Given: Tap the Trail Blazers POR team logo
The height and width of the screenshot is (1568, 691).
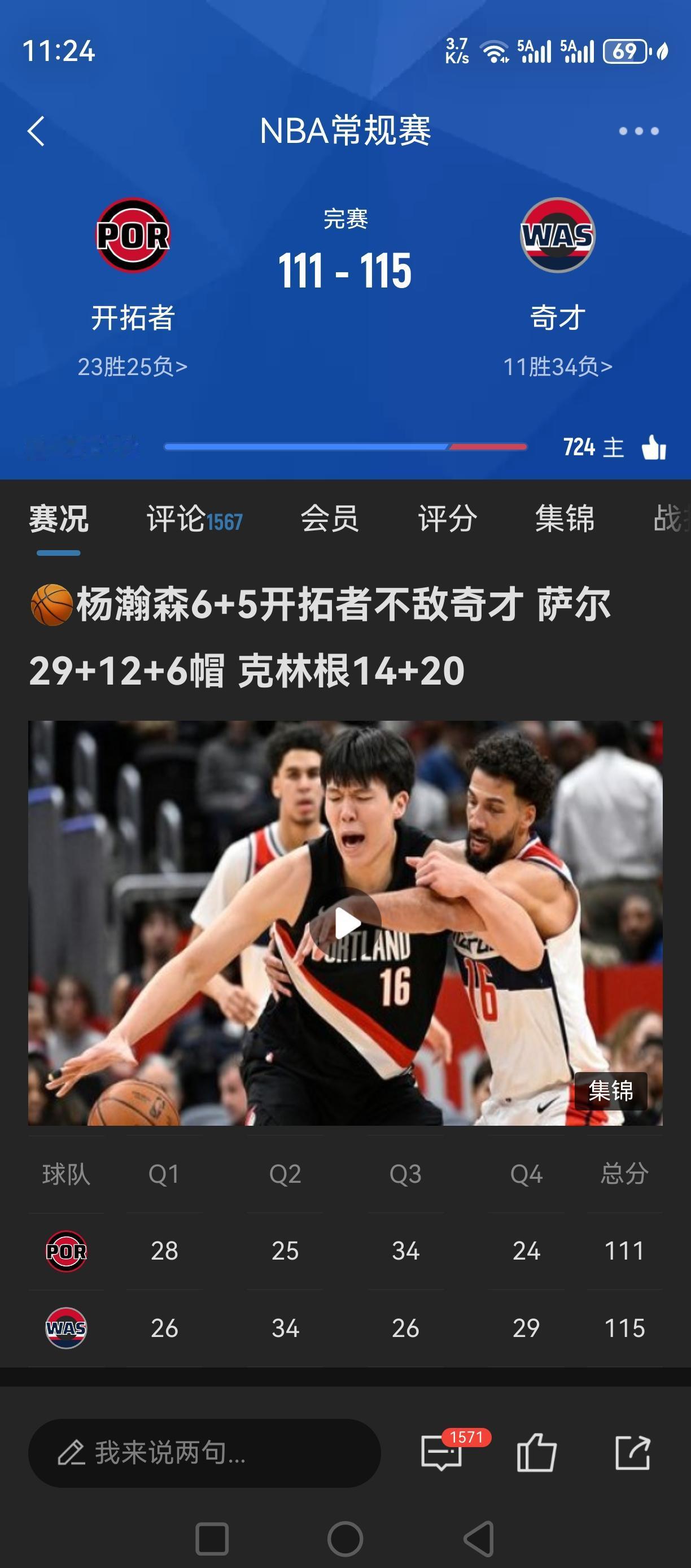Looking at the screenshot, I should coord(134,237).
